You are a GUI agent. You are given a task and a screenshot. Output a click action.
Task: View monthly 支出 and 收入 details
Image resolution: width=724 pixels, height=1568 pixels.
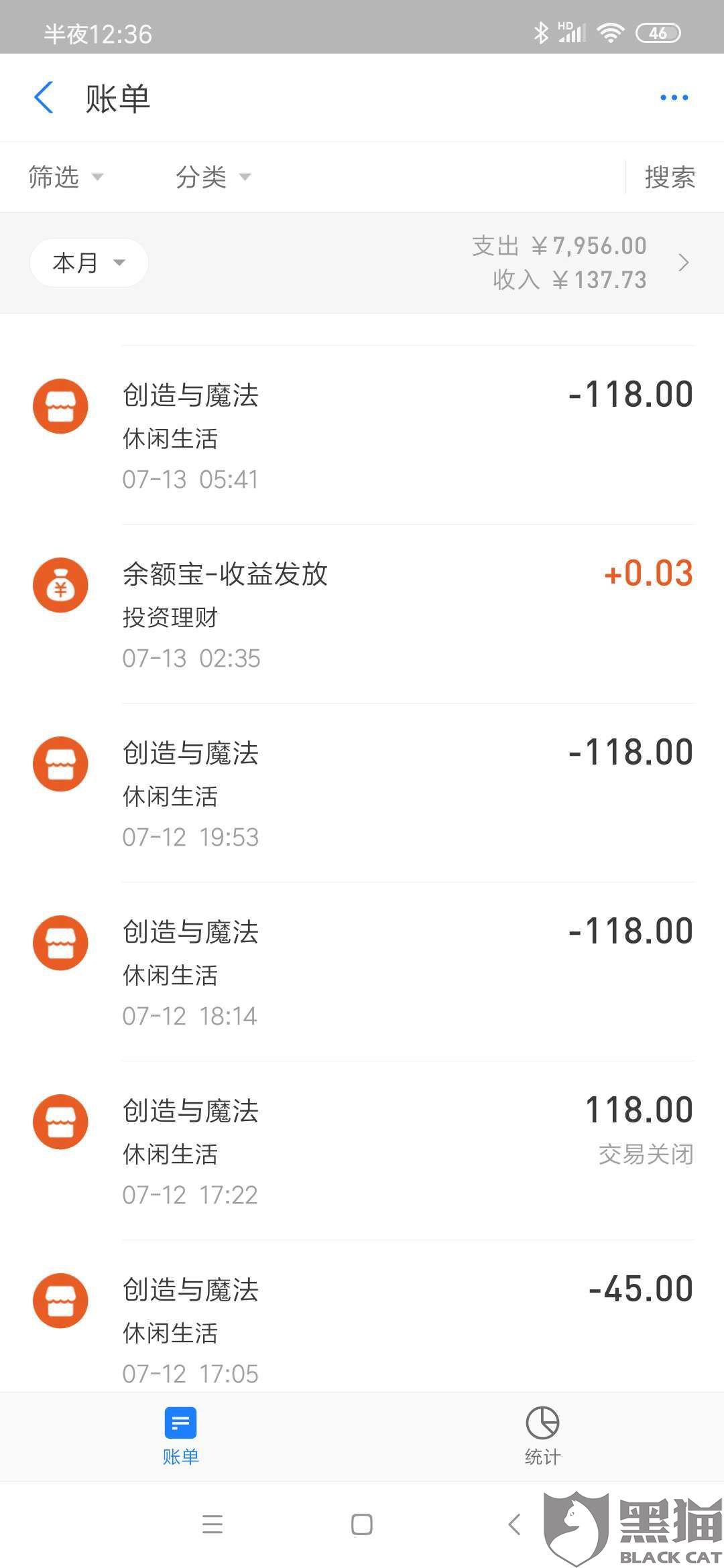pos(580,263)
